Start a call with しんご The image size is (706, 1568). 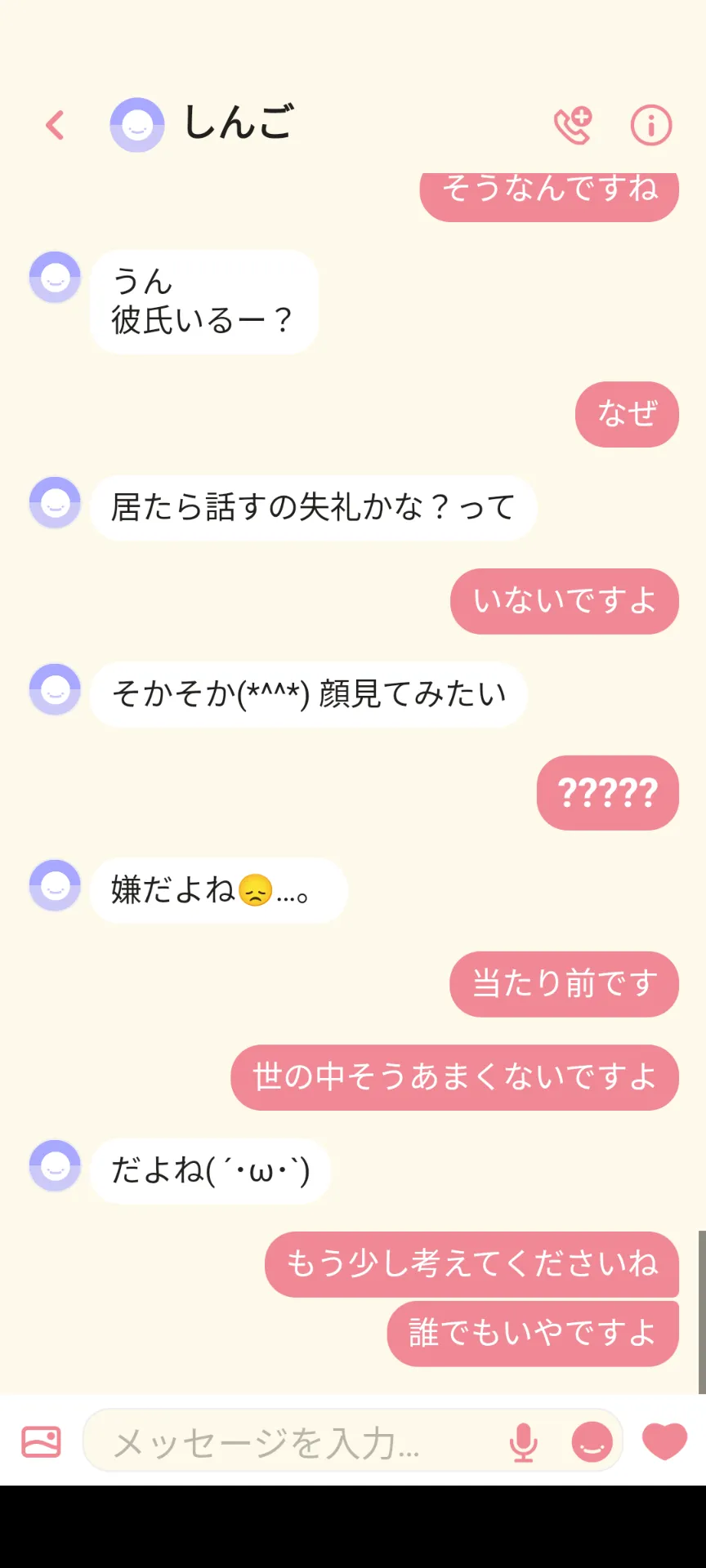tap(573, 125)
